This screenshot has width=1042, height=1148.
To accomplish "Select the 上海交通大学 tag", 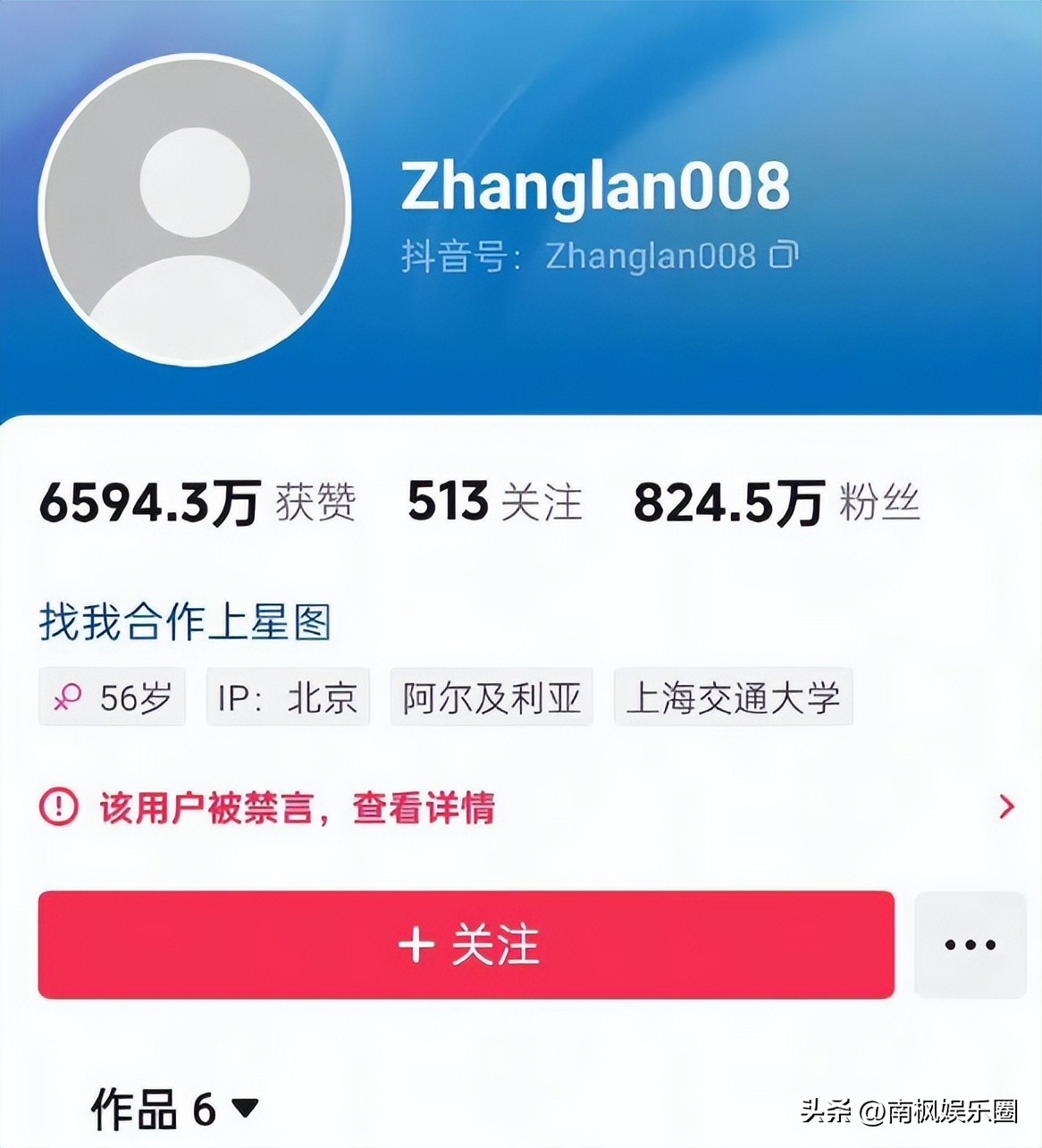I will tap(733, 697).
